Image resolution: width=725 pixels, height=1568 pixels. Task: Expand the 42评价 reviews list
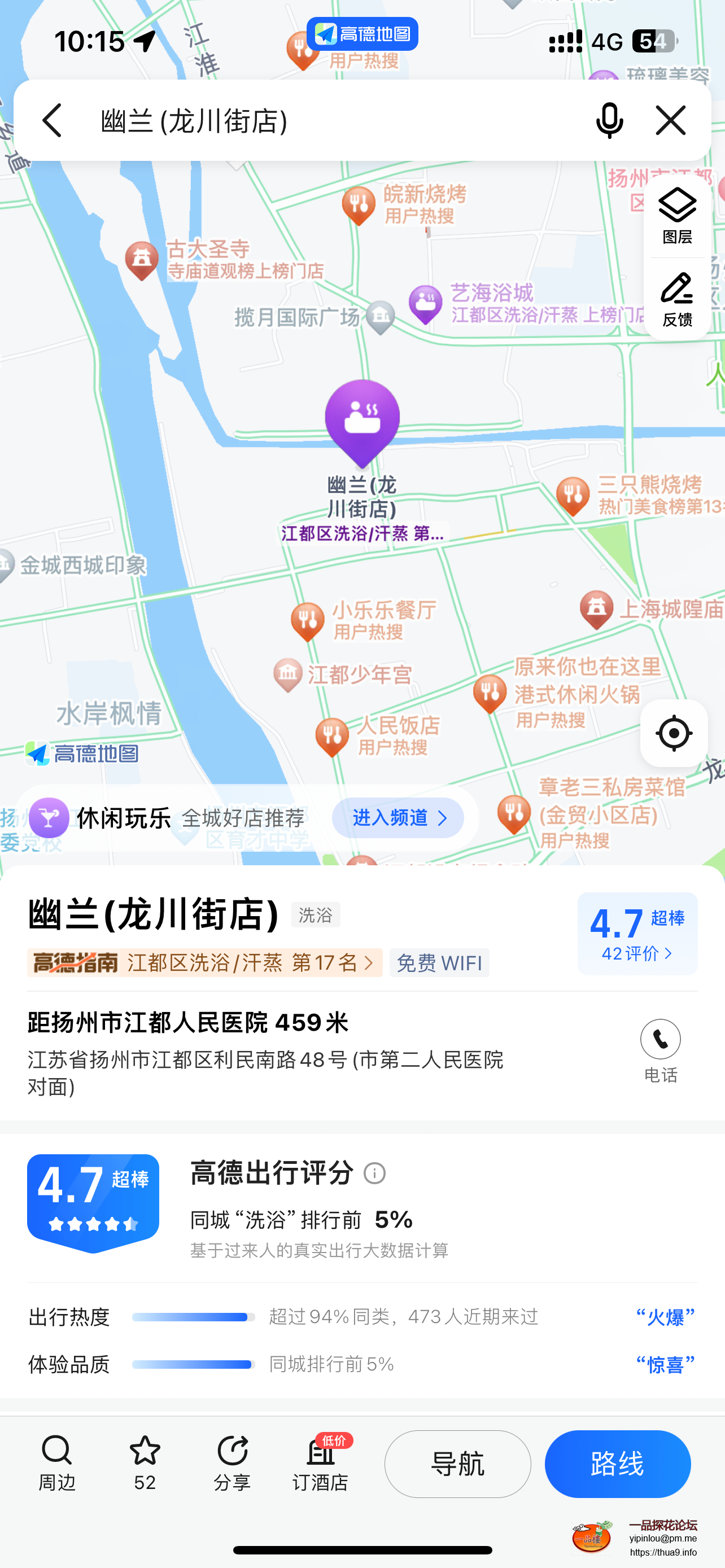[x=637, y=954]
